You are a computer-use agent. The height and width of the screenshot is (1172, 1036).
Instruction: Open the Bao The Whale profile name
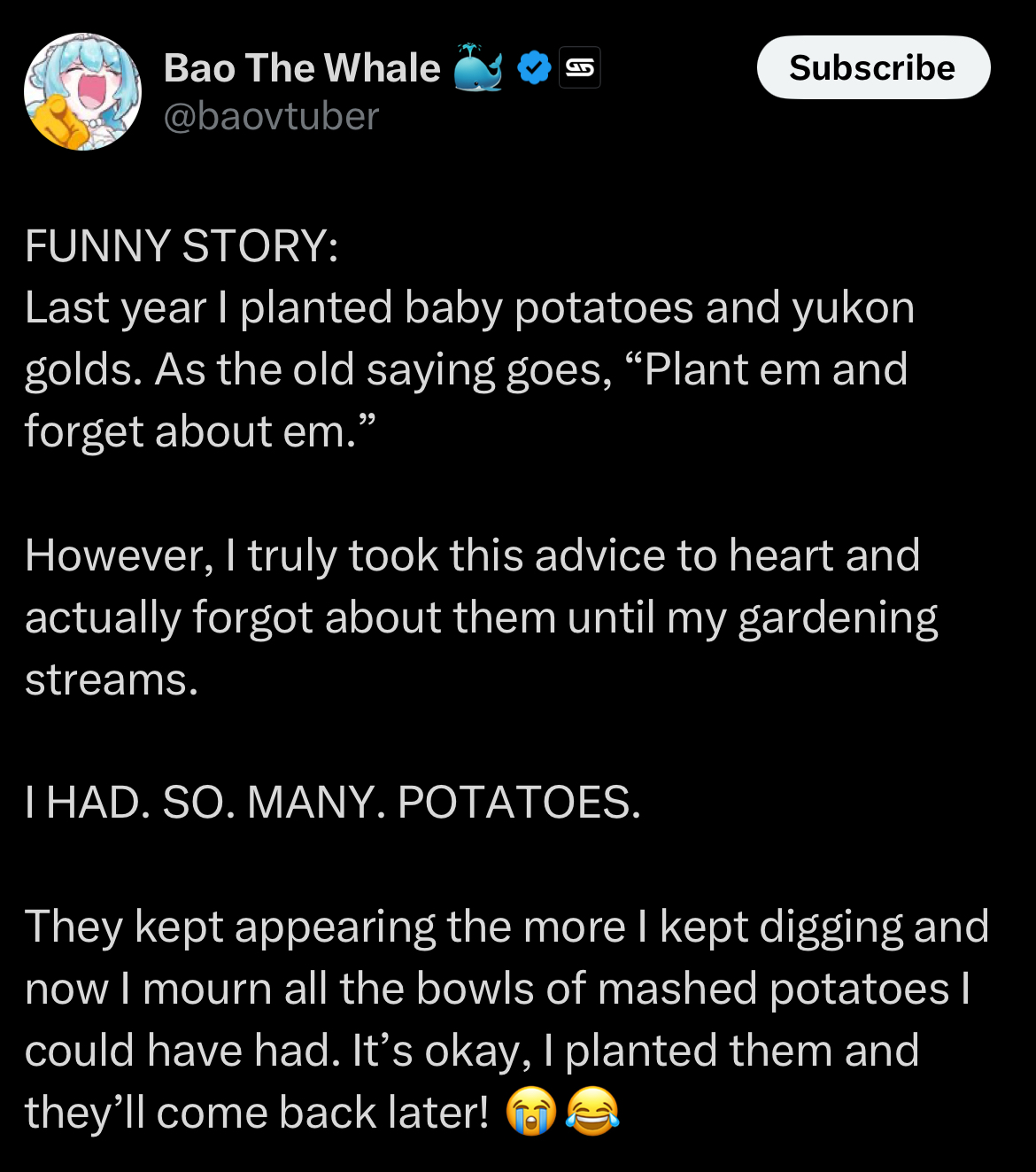pos(301,68)
